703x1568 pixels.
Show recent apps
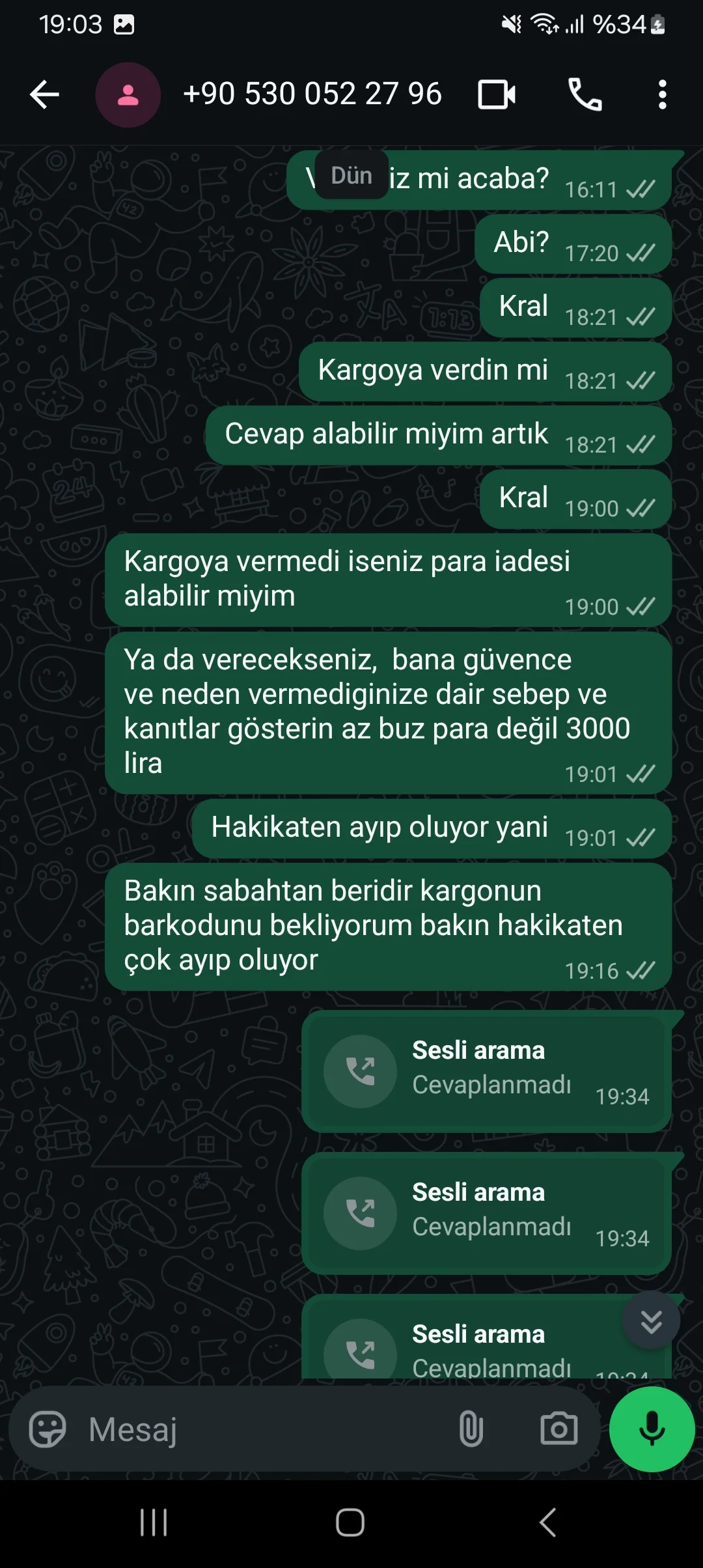pos(154,1522)
